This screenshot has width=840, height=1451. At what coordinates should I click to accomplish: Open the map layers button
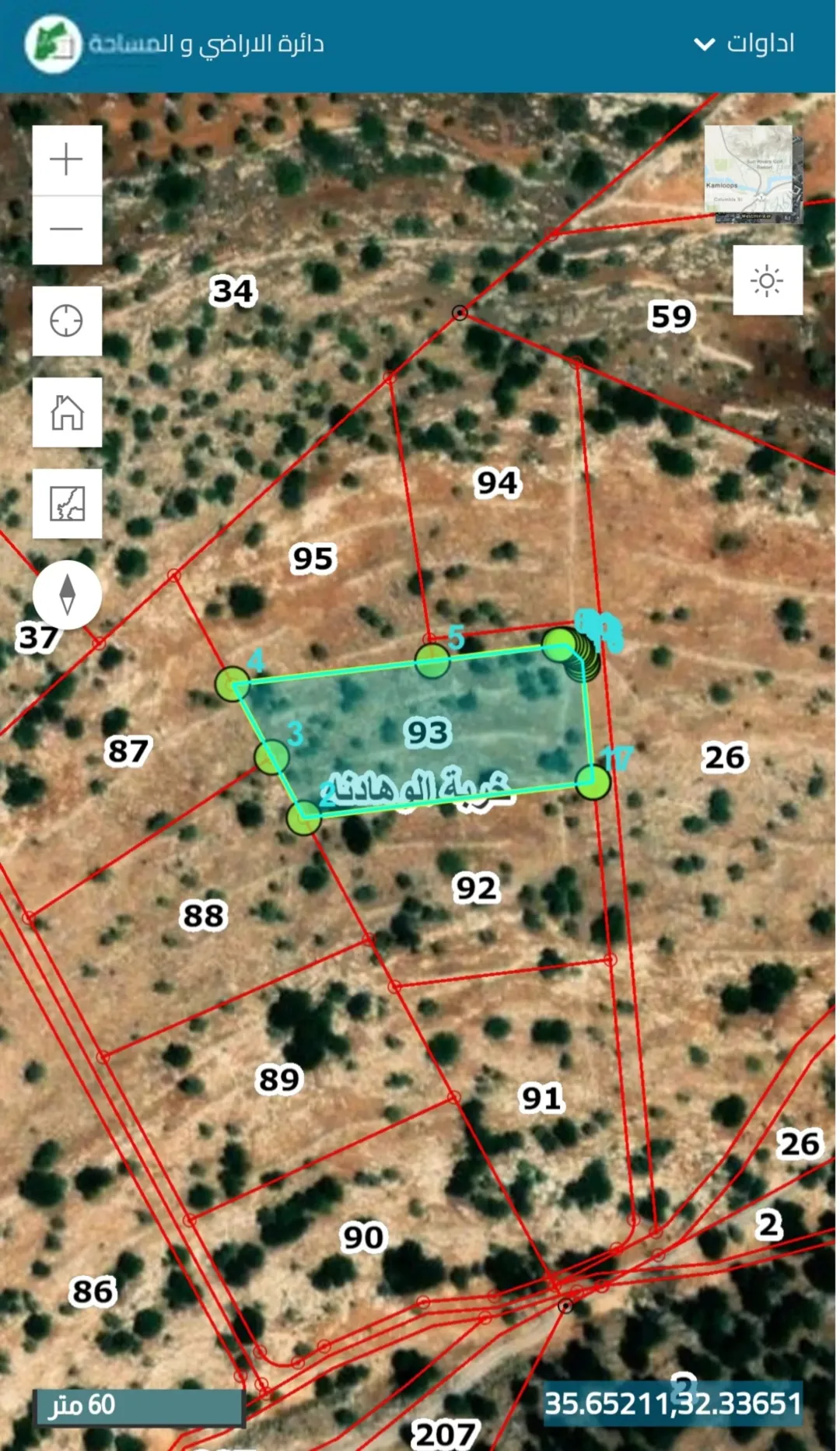coord(67,503)
